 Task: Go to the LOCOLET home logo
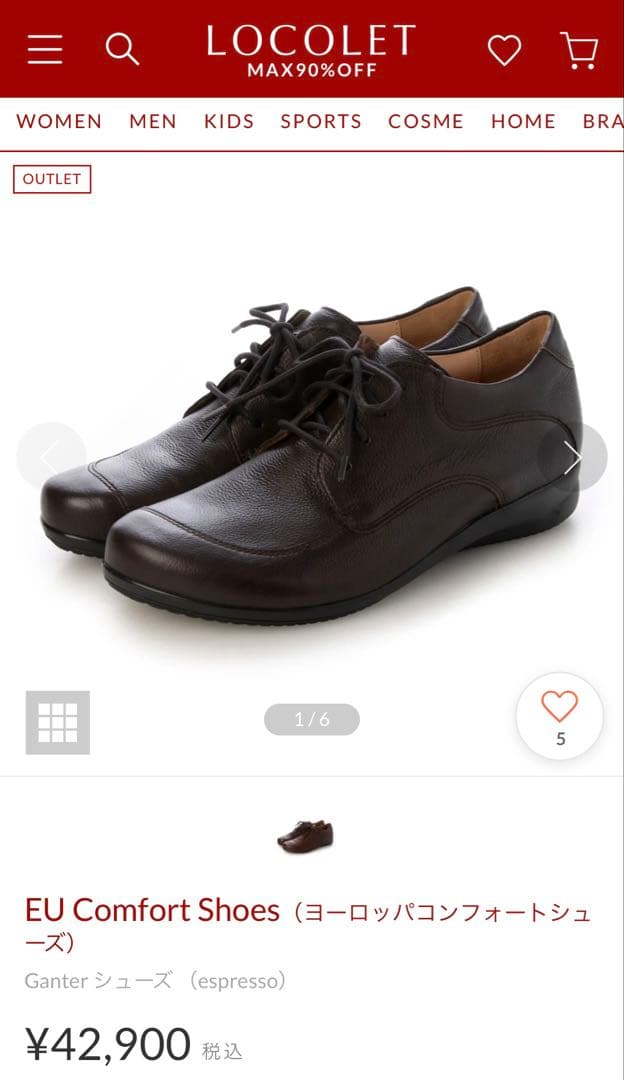[311, 48]
